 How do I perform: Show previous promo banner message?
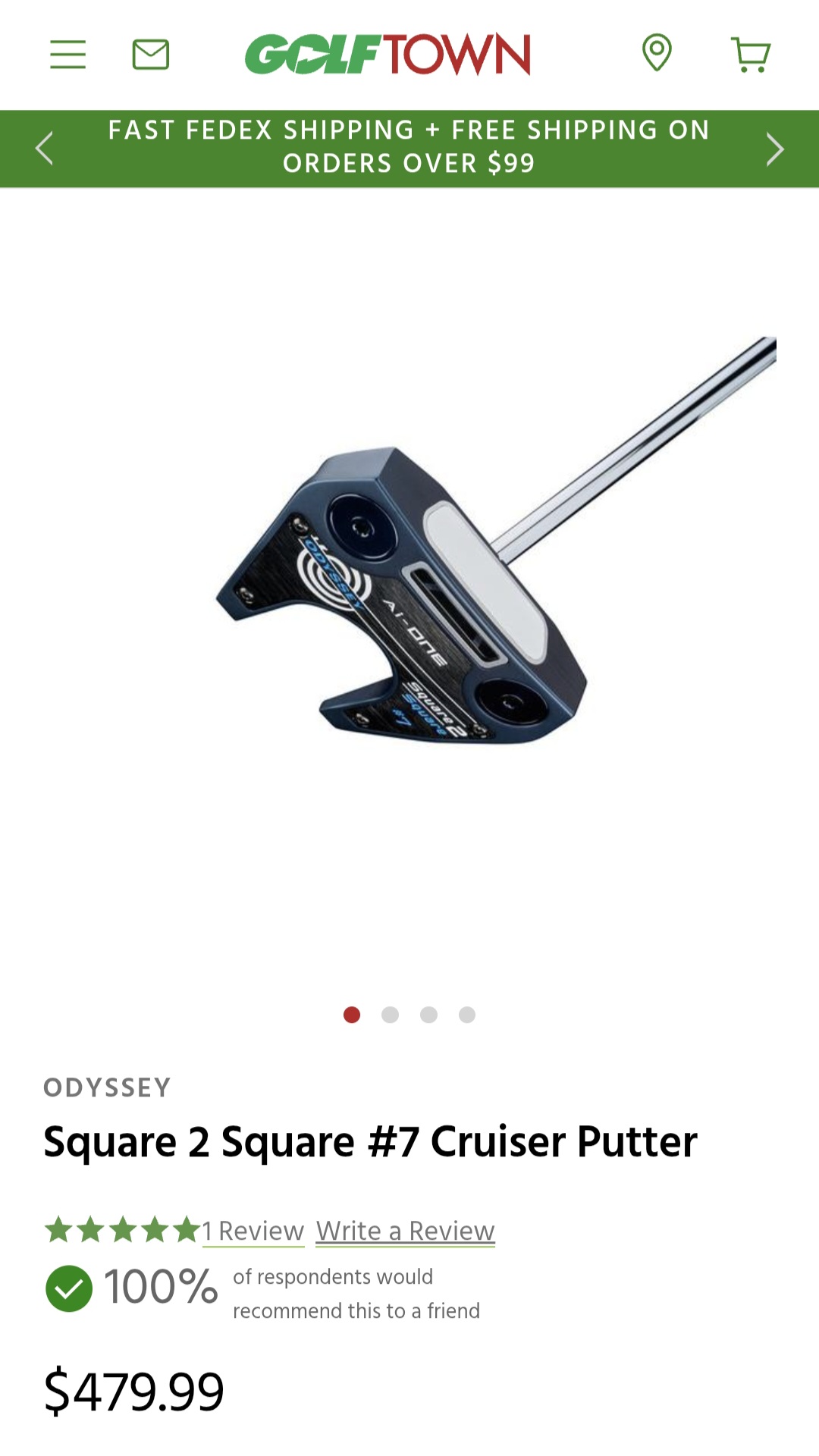coord(45,149)
